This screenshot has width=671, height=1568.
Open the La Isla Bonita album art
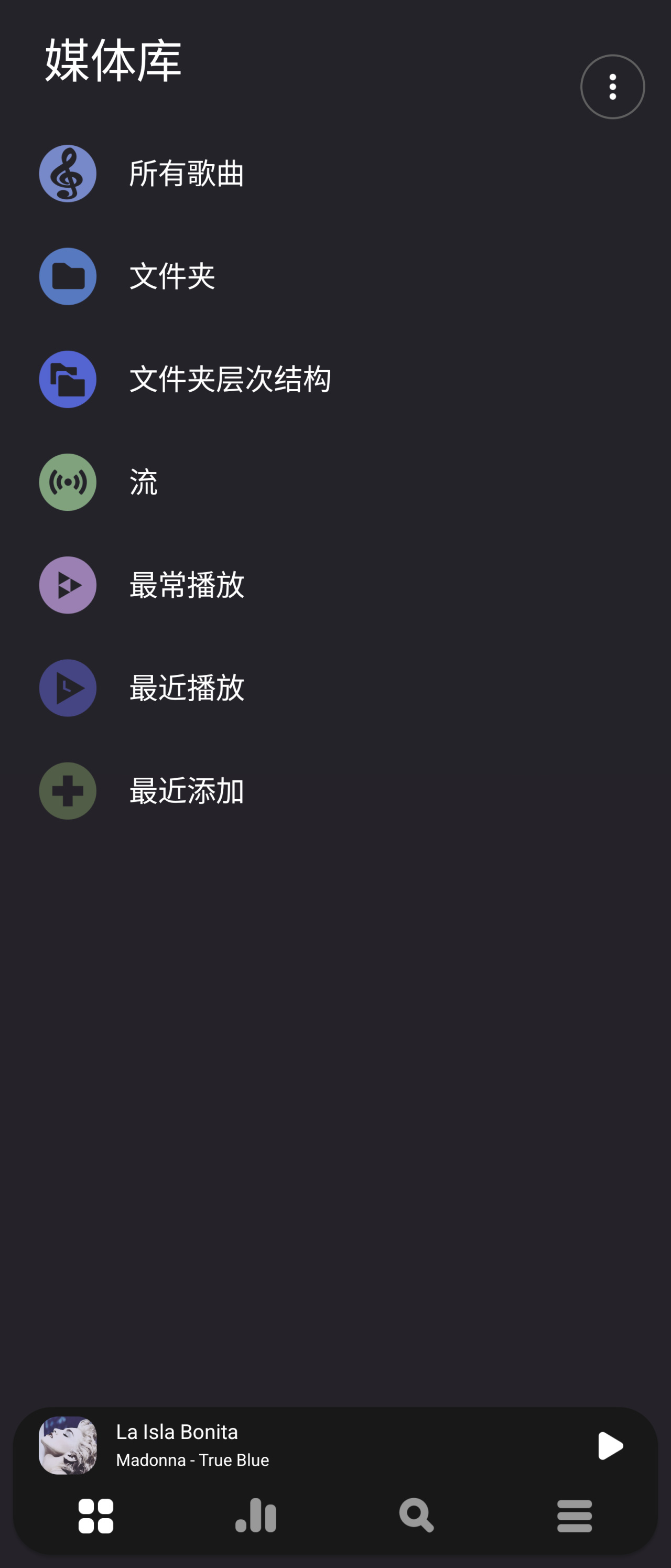click(x=68, y=1445)
